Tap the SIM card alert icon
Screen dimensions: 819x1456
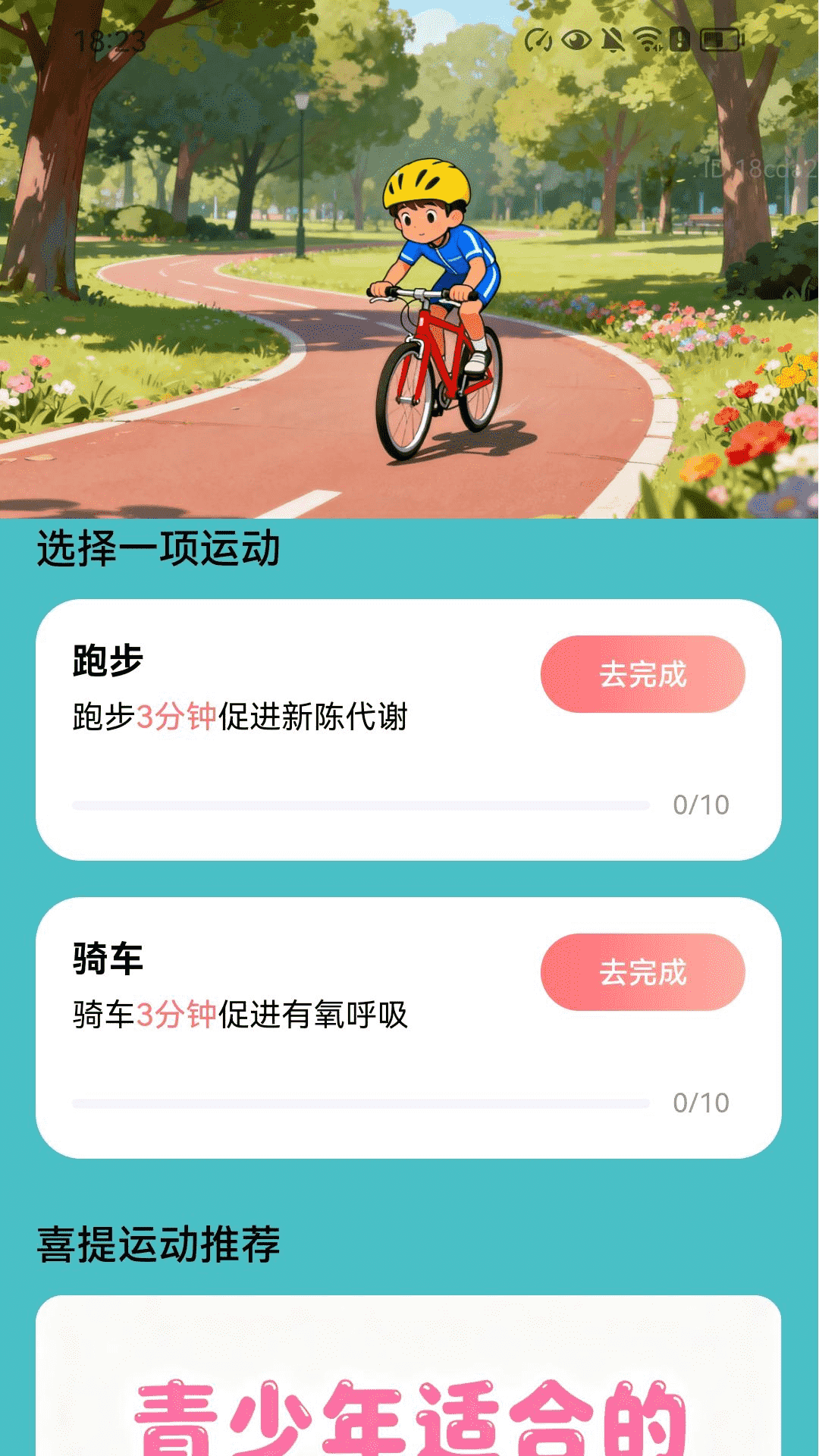tap(679, 39)
